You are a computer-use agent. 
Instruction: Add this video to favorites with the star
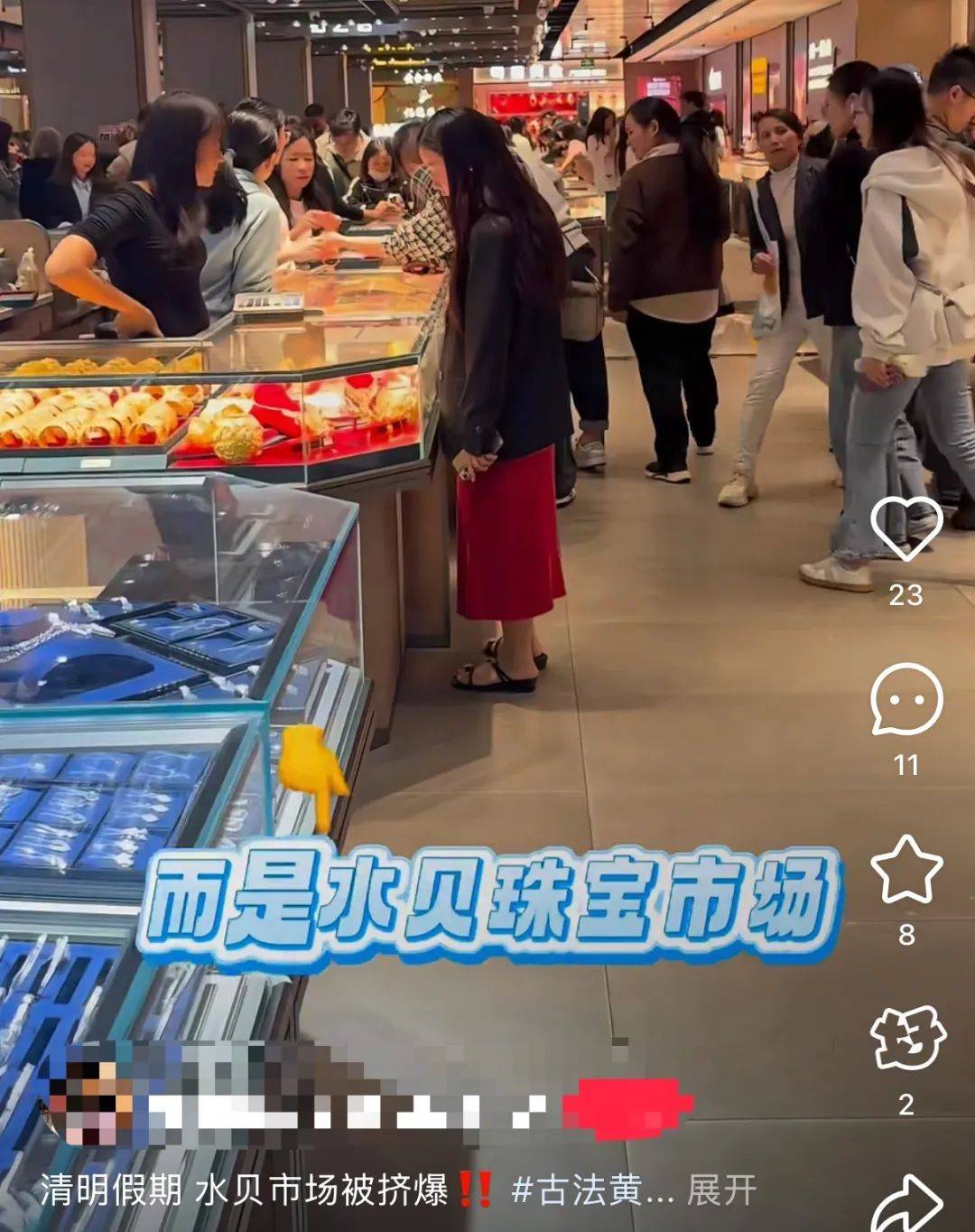[906, 869]
